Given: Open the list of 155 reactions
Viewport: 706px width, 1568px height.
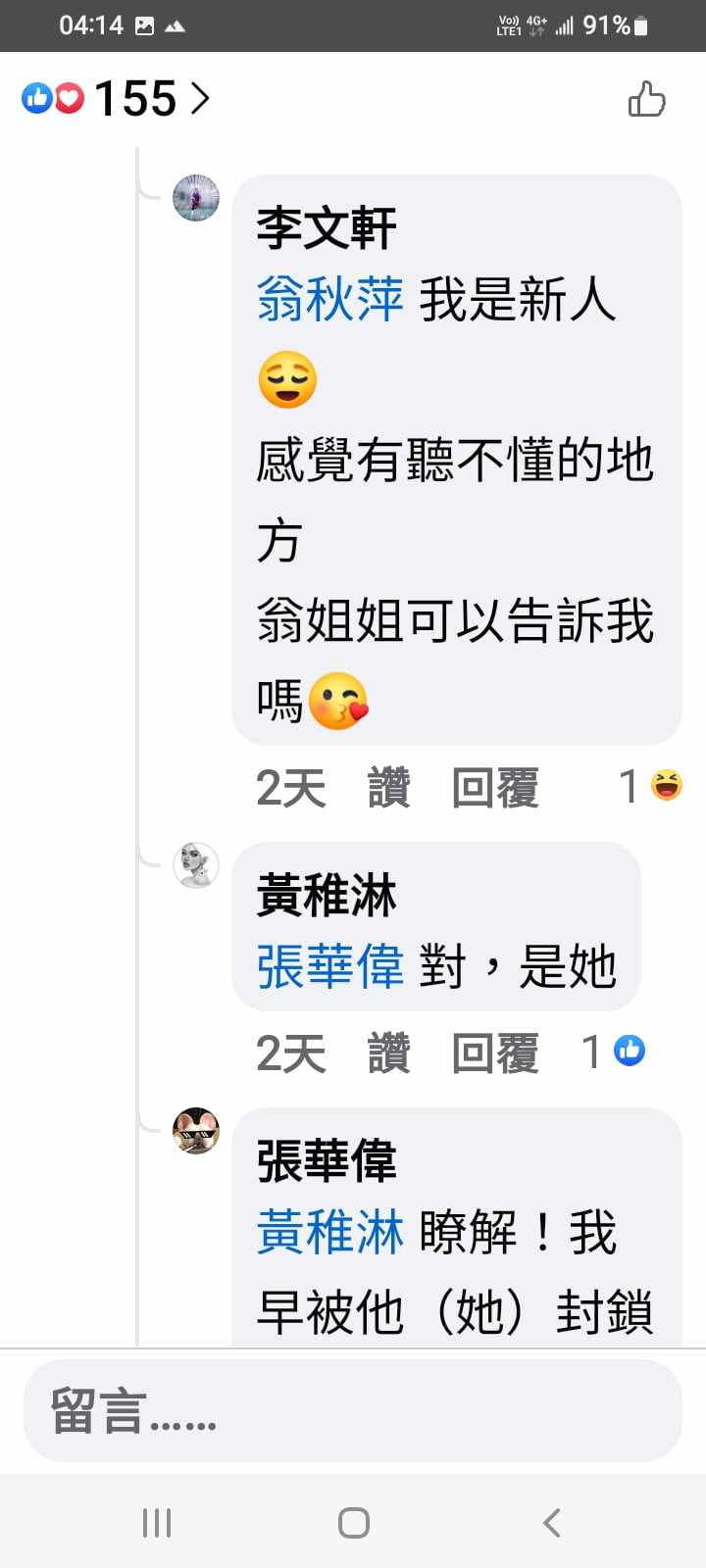Looking at the screenshot, I should (116, 99).
